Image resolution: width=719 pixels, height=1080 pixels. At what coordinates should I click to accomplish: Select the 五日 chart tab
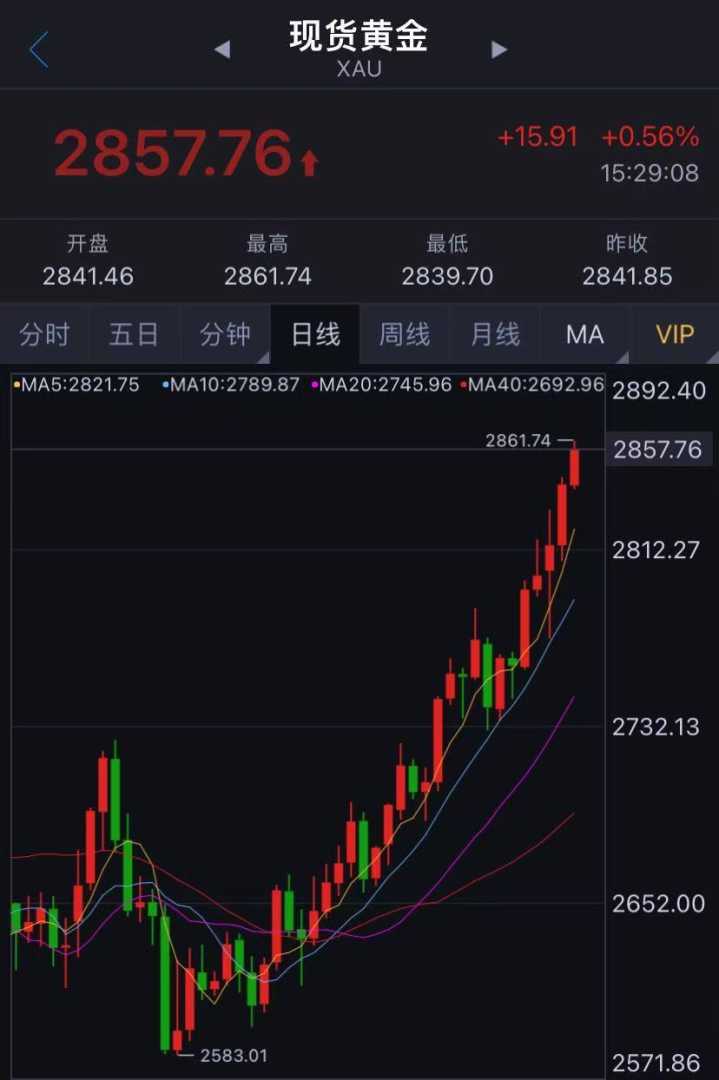click(x=134, y=334)
